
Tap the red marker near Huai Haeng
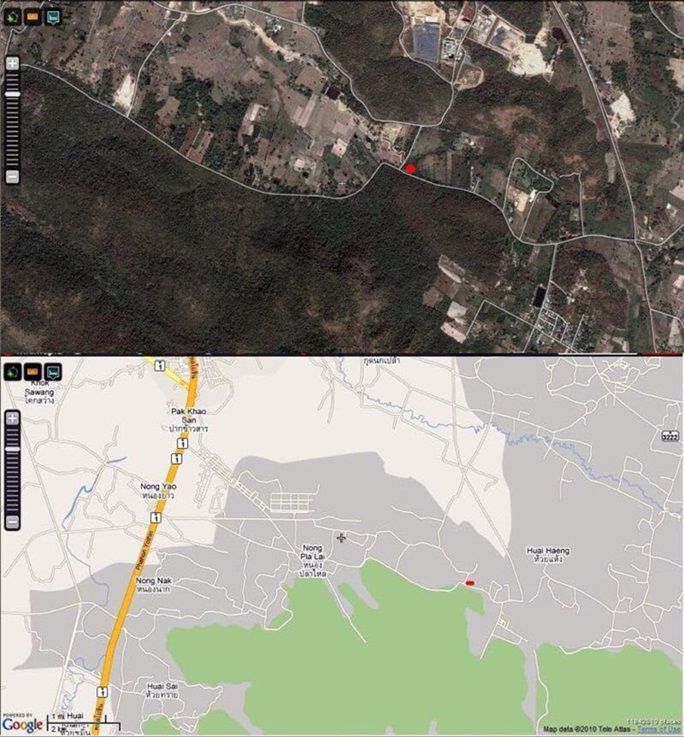pos(470,582)
